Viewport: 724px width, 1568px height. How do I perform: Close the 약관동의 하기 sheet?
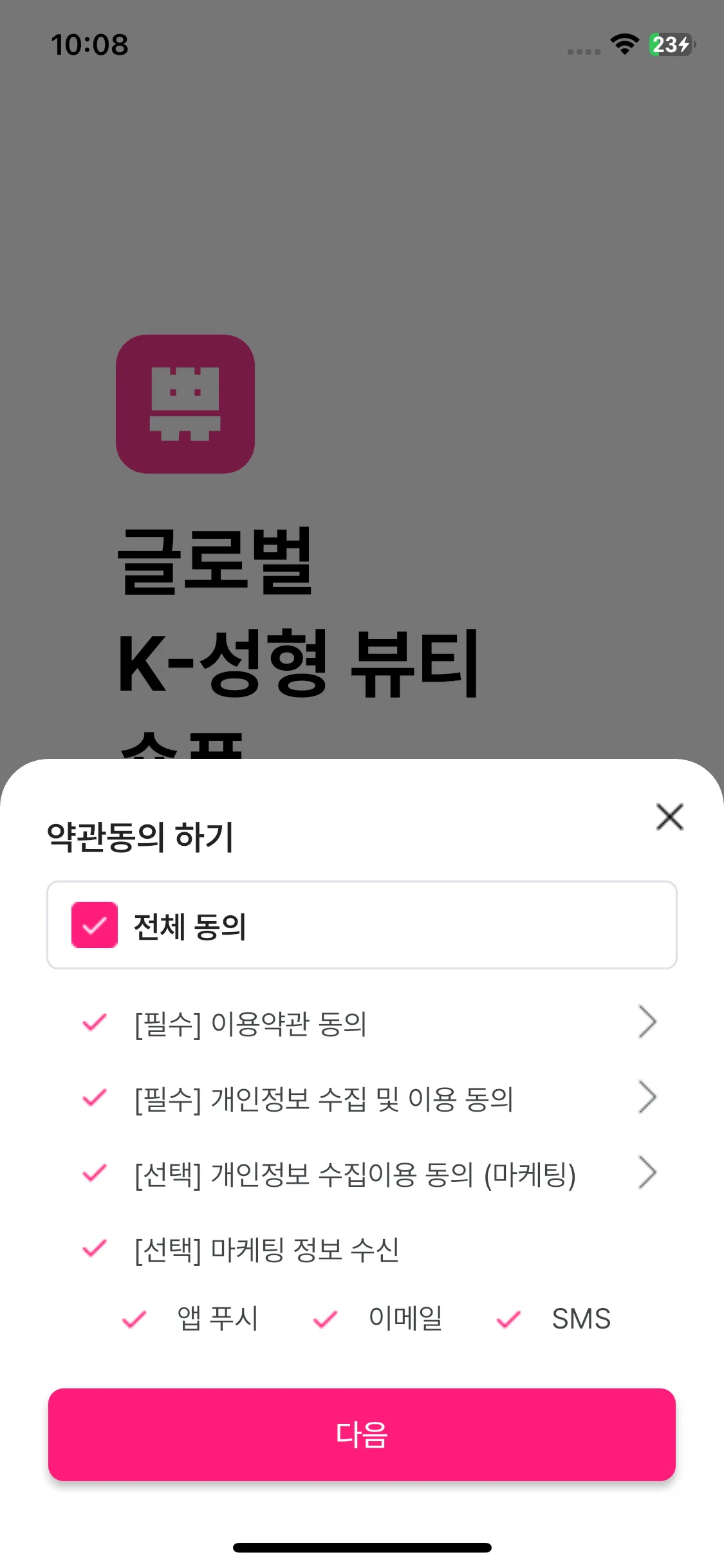(x=669, y=817)
